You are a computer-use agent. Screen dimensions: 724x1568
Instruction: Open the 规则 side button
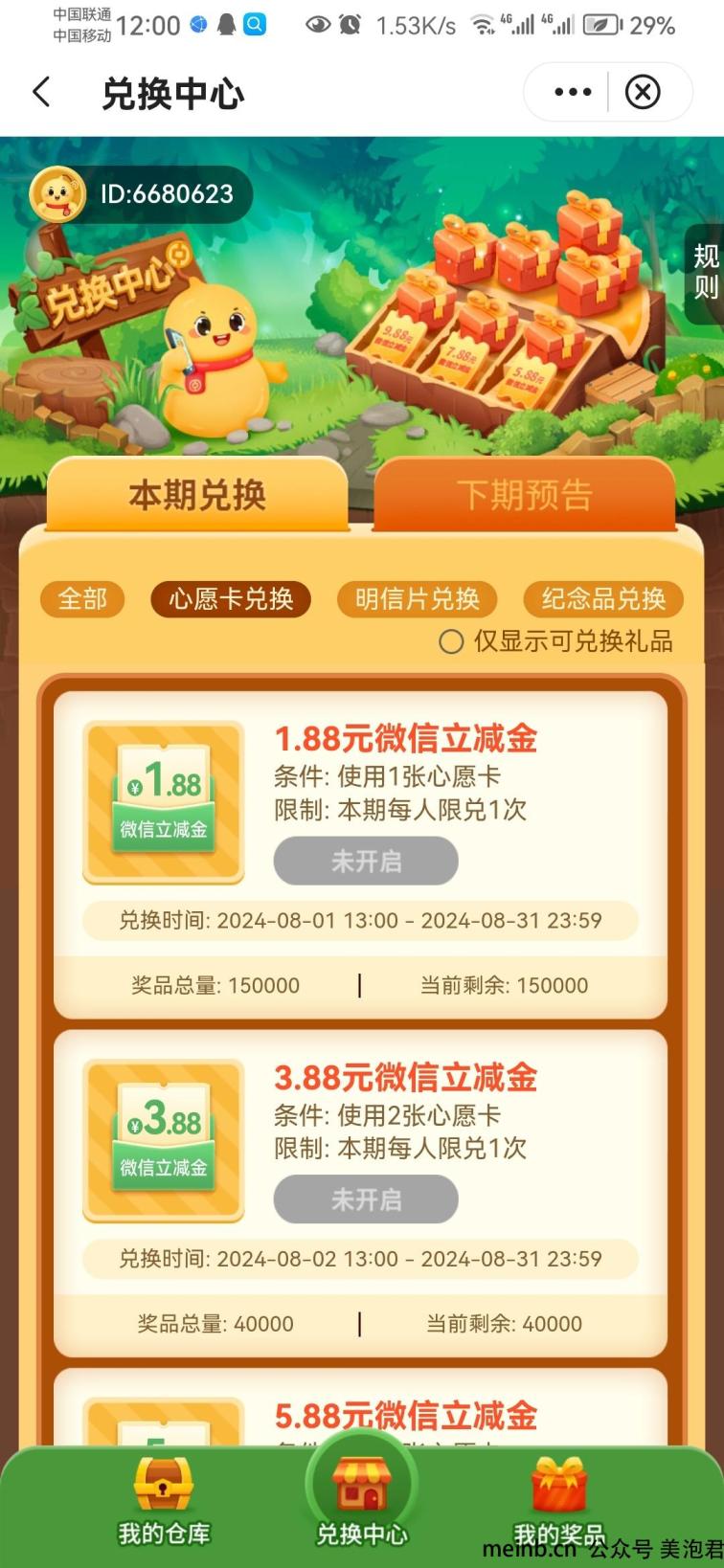pos(706,272)
